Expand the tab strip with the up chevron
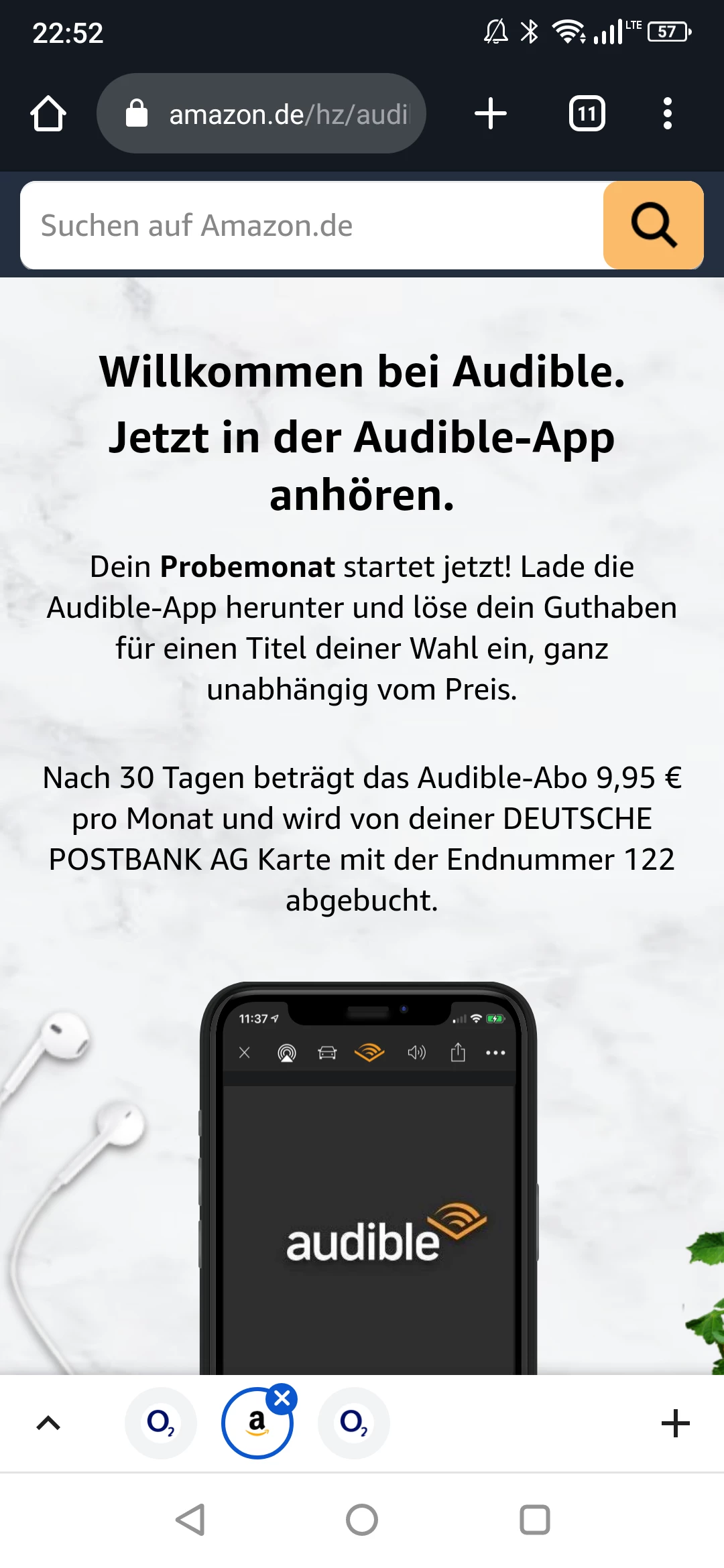 48,1423
